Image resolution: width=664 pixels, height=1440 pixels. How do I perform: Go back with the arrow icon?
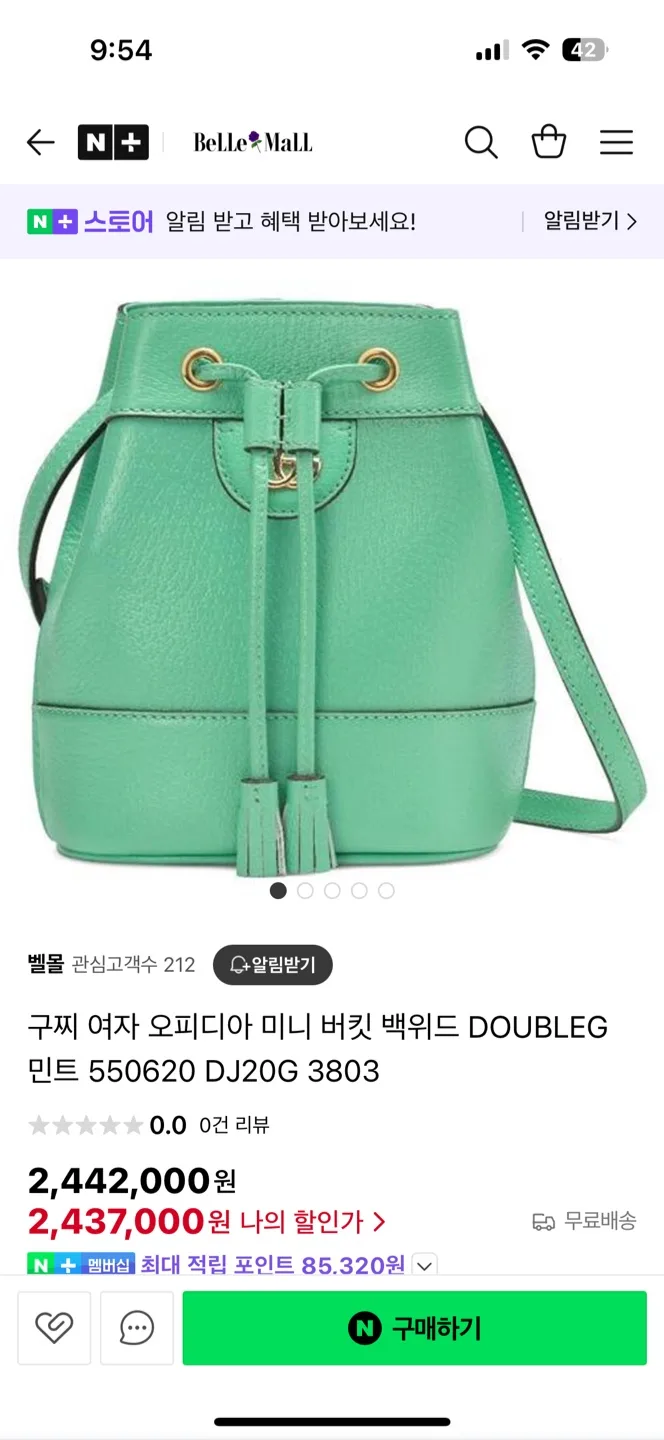(40, 143)
